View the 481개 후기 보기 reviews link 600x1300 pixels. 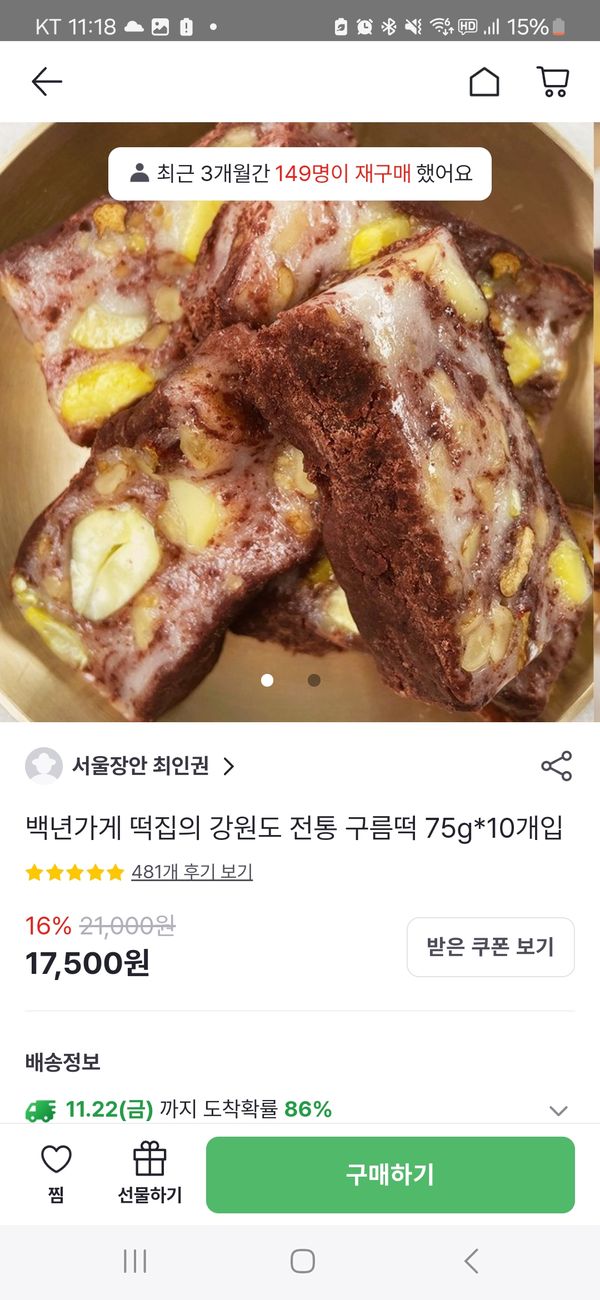[x=192, y=872]
